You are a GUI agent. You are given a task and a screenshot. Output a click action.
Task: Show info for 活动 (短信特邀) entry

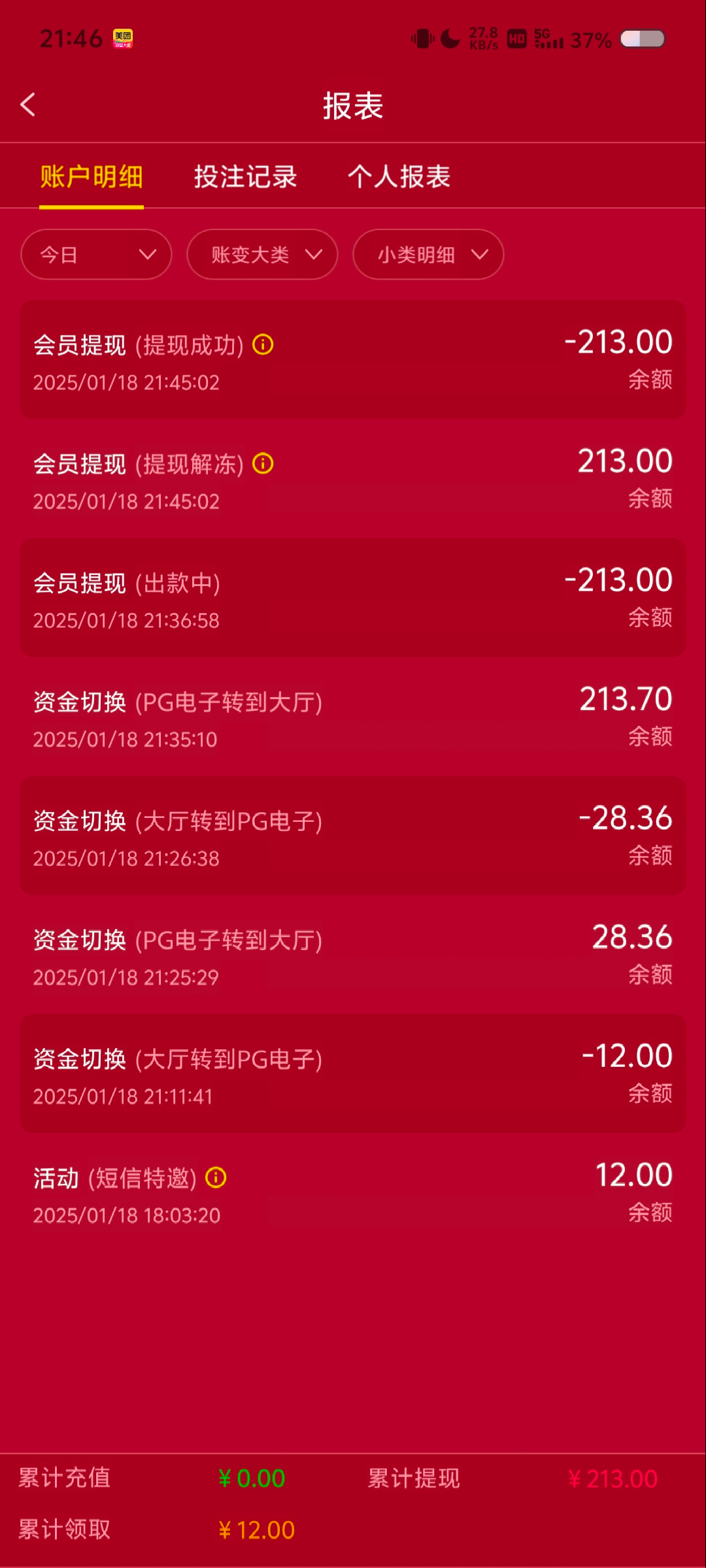click(x=216, y=1177)
